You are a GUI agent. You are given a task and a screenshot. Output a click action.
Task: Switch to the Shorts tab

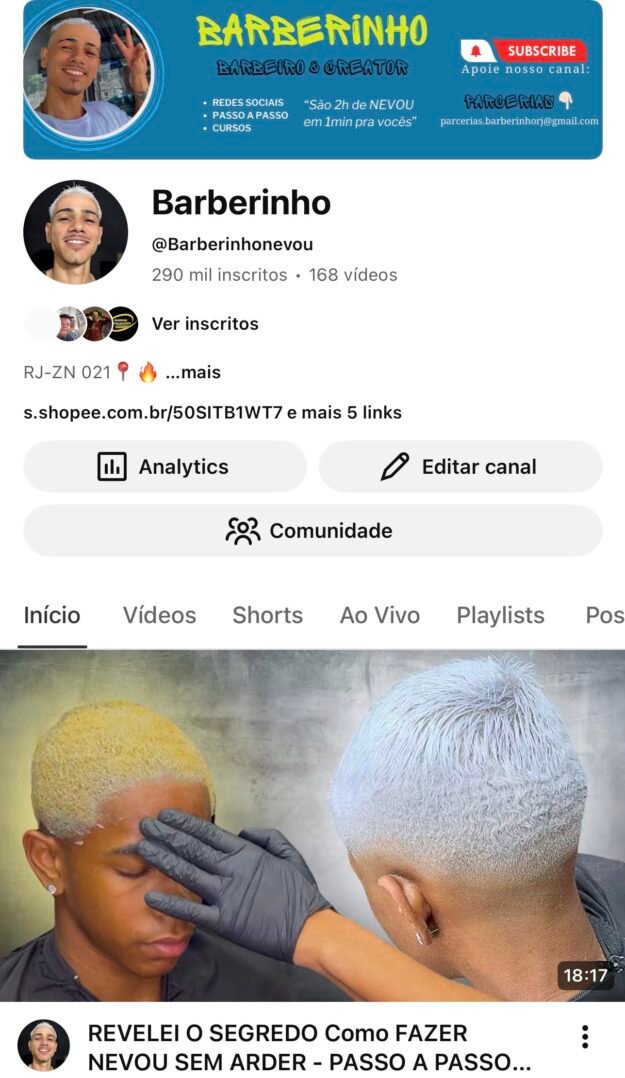(x=267, y=615)
